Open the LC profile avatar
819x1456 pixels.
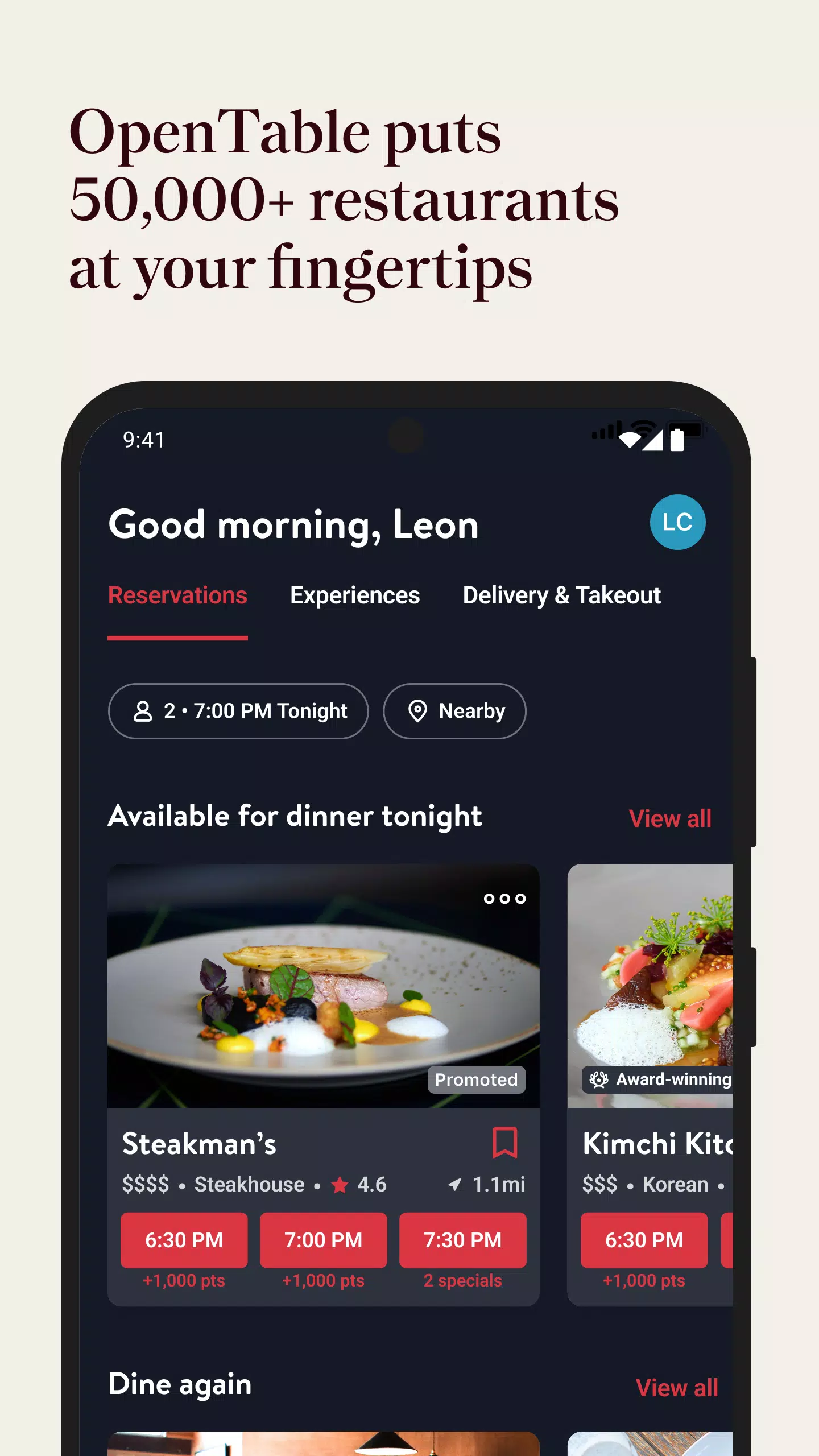677,522
